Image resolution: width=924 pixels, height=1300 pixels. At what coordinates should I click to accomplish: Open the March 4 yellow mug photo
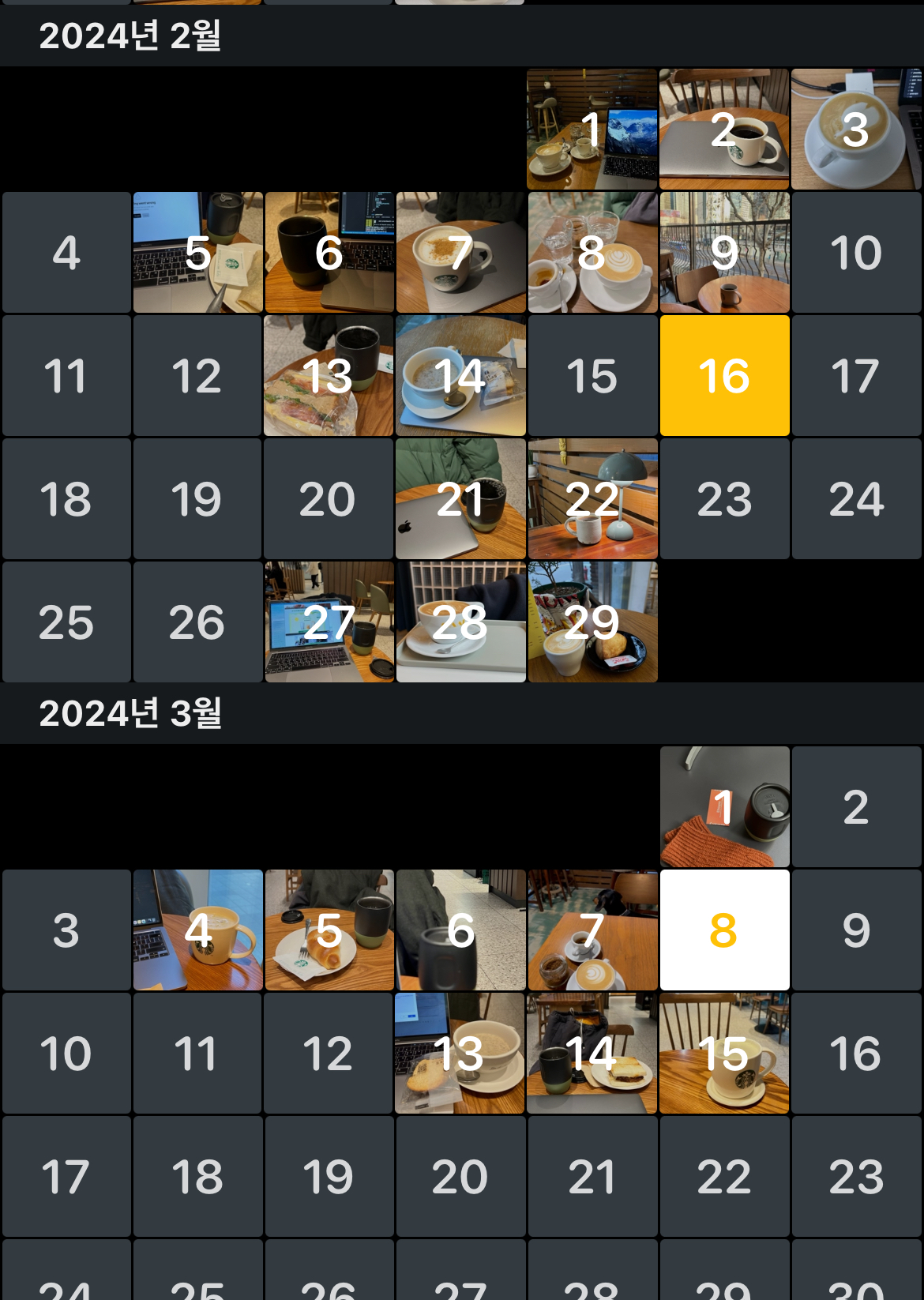click(x=197, y=930)
